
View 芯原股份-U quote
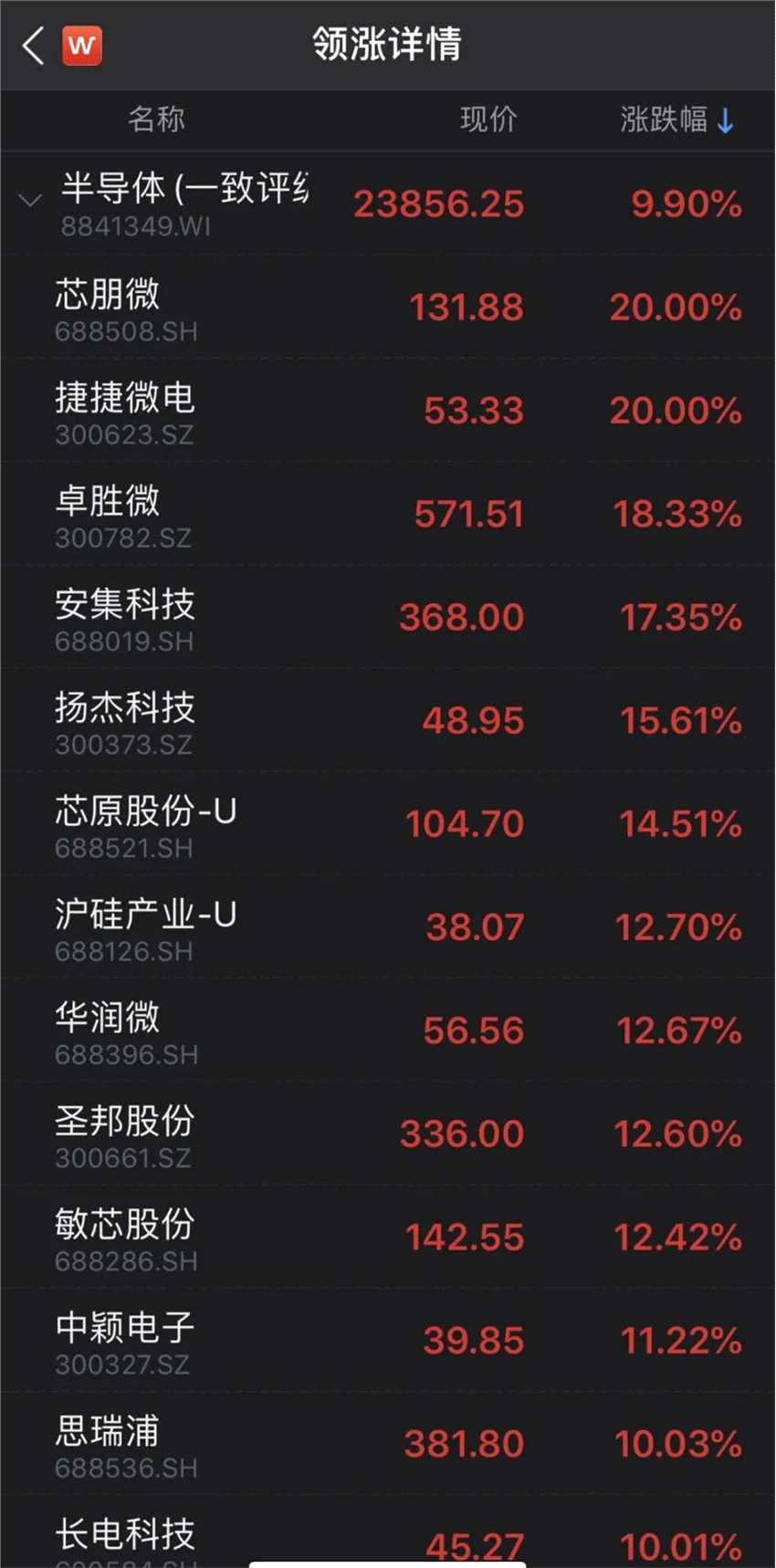(x=388, y=824)
